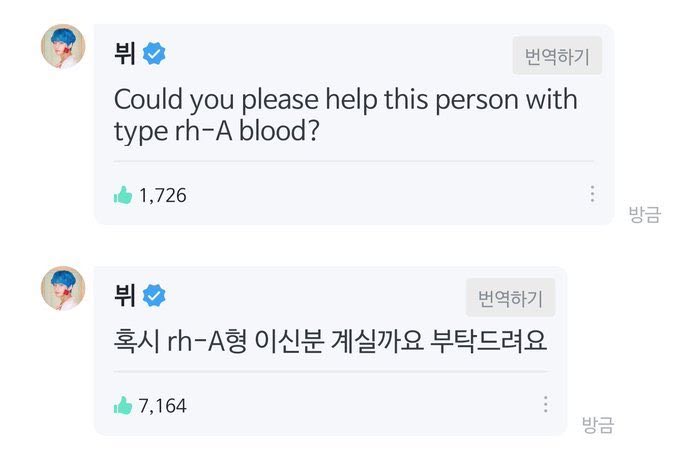Translate the Korean post with 7,164 likes
The width and height of the screenshot is (680, 451).
pos(510,298)
